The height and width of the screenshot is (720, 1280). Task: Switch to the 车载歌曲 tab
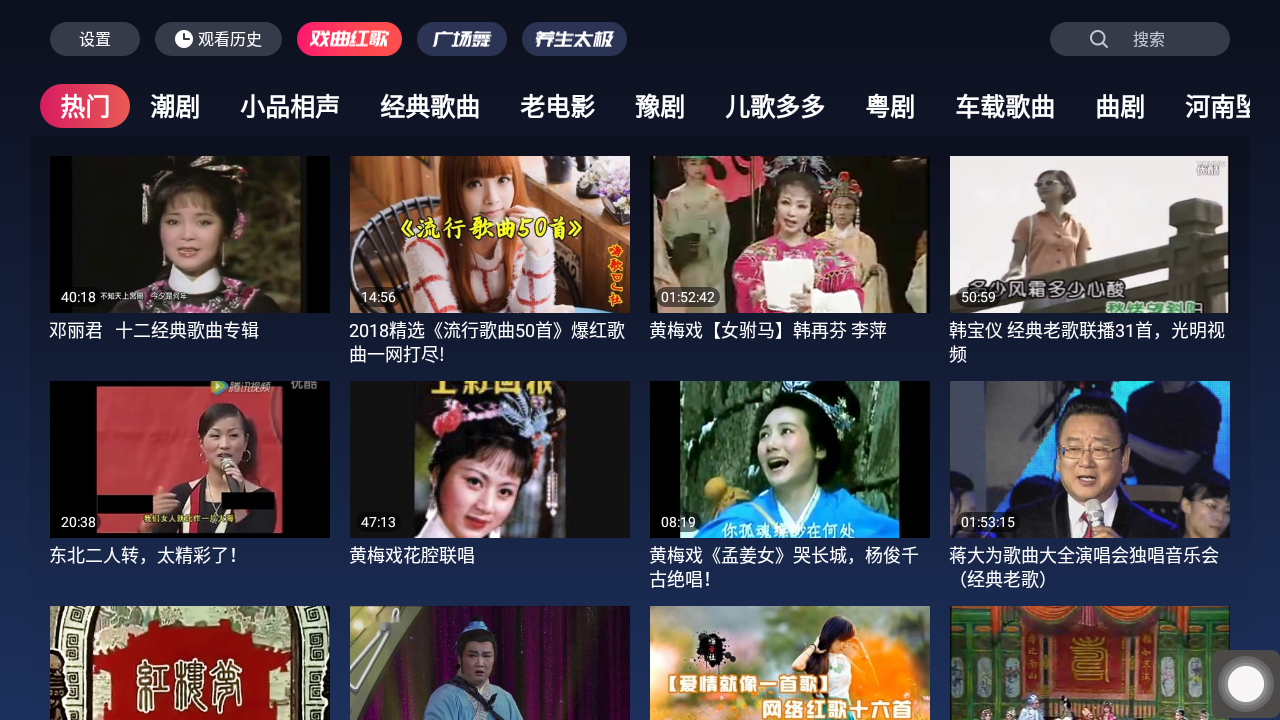pyautogui.click(x=1005, y=106)
